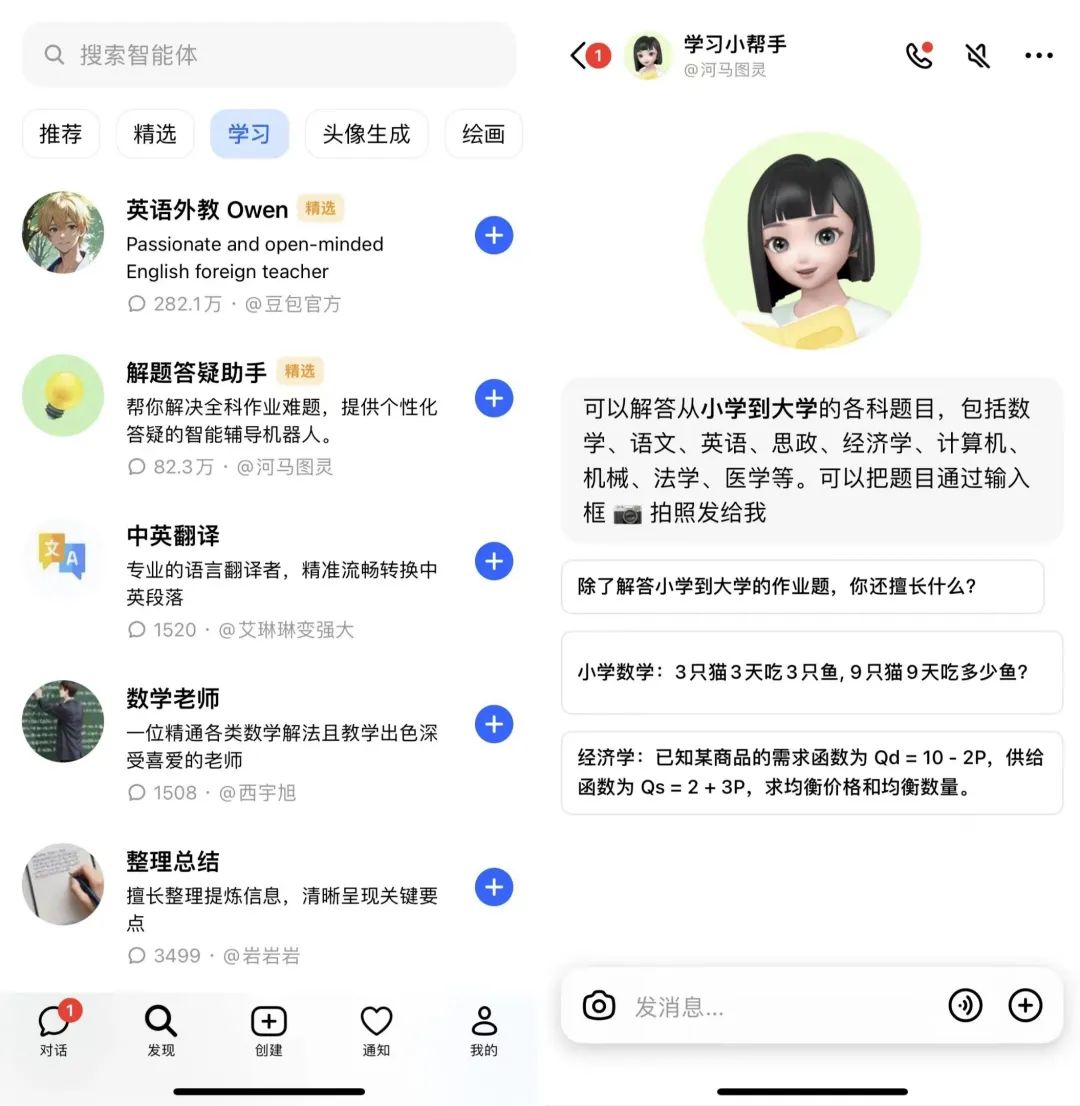This screenshot has height=1106, width=1080.
Task: Tap the 搜索智能体 search box
Action: pos(268,55)
